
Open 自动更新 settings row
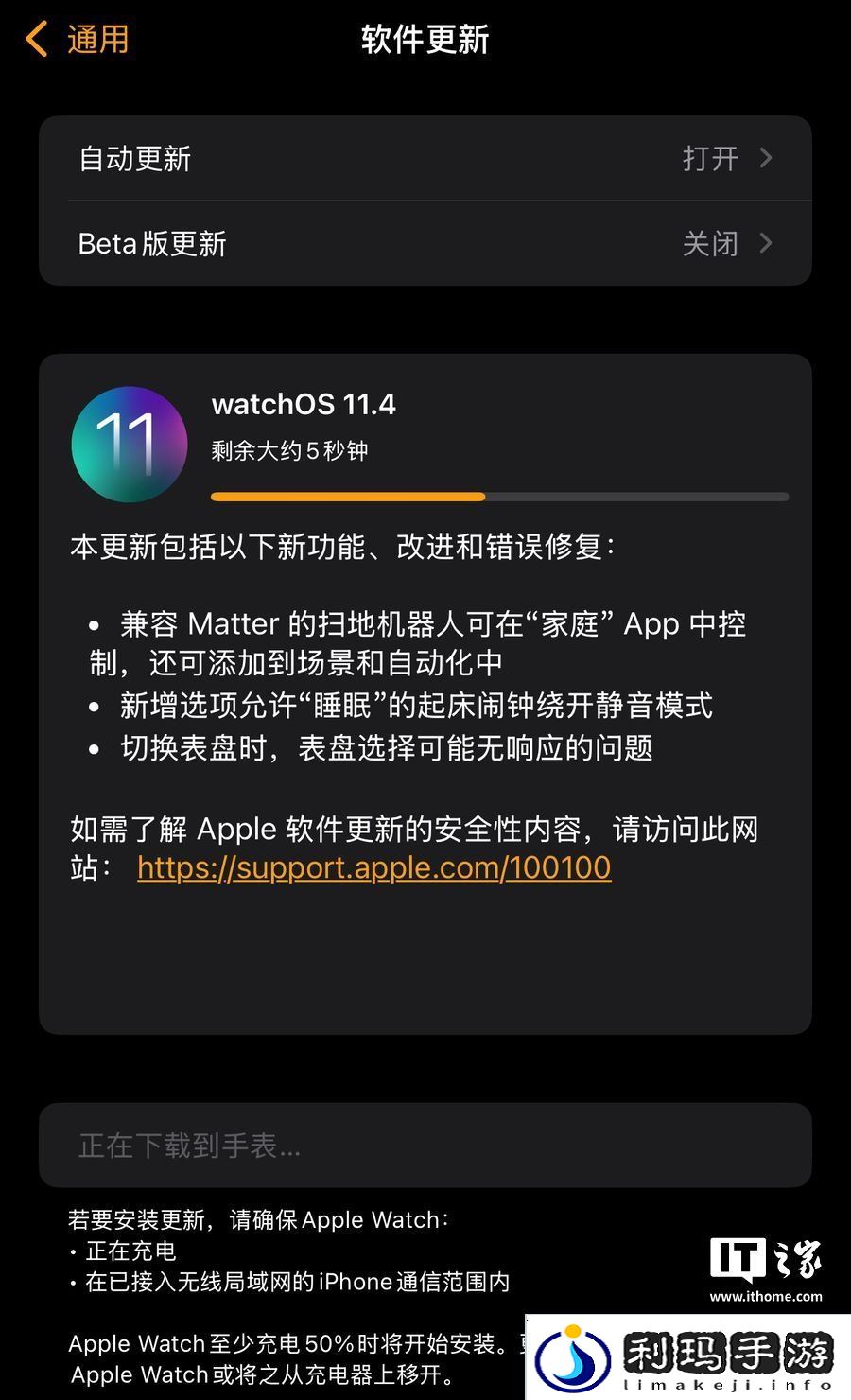pos(425,158)
